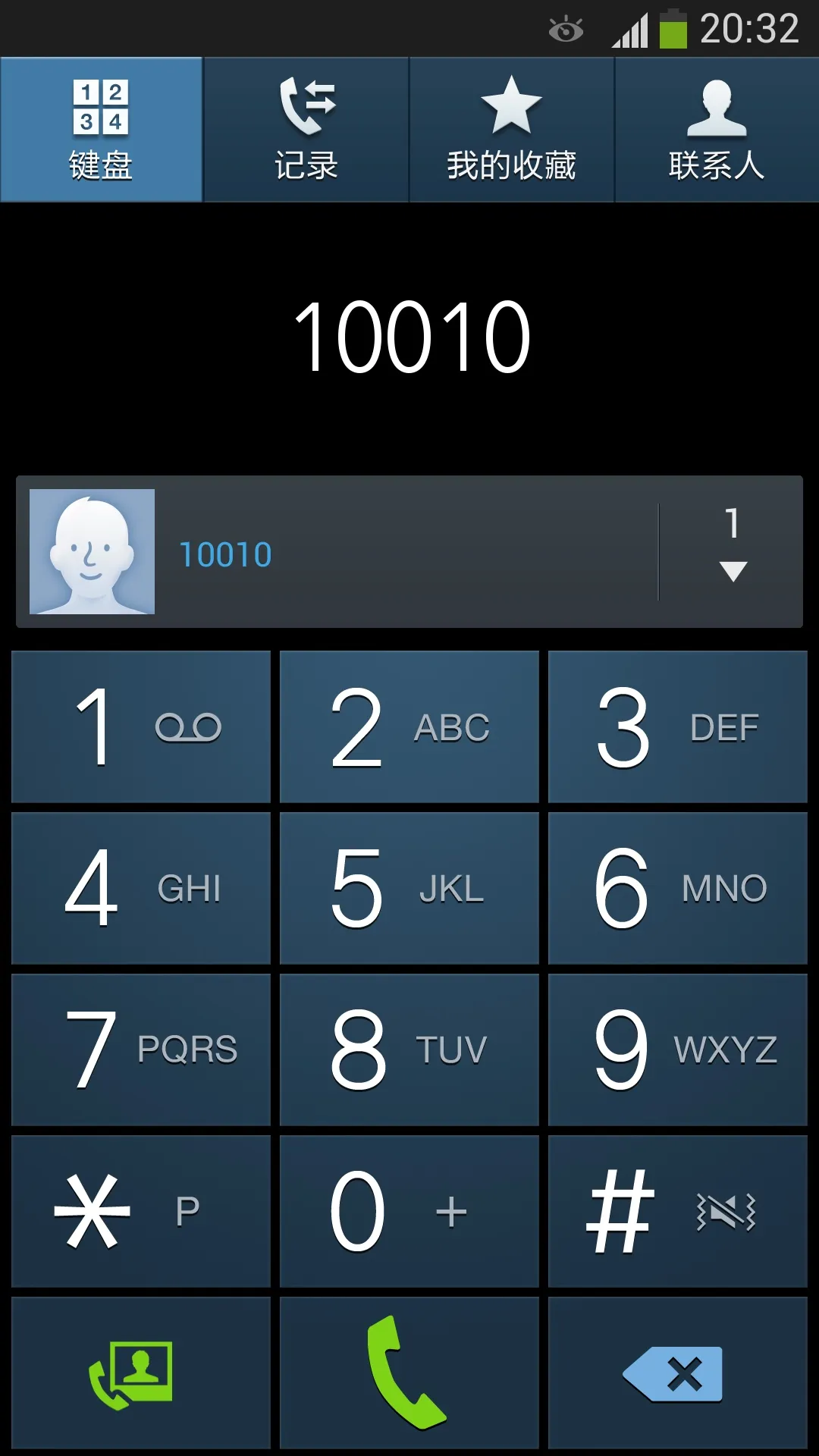Open the 我的收藏 favorites tab
The width and height of the screenshot is (819, 1456).
coord(512,130)
